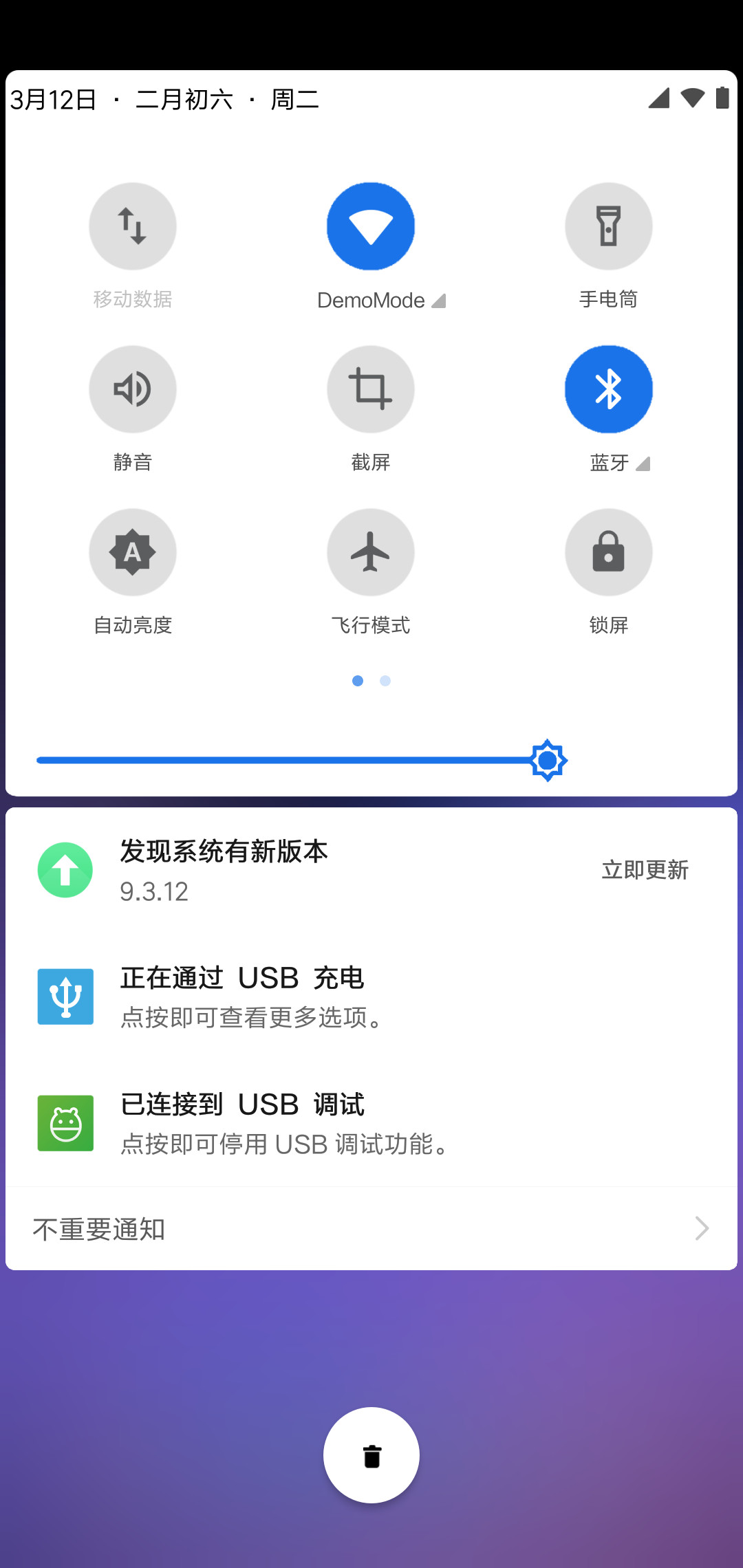Turn off the DemoMode Wi-Fi tile
The image size is (743, 1568).
coord(371,226)
